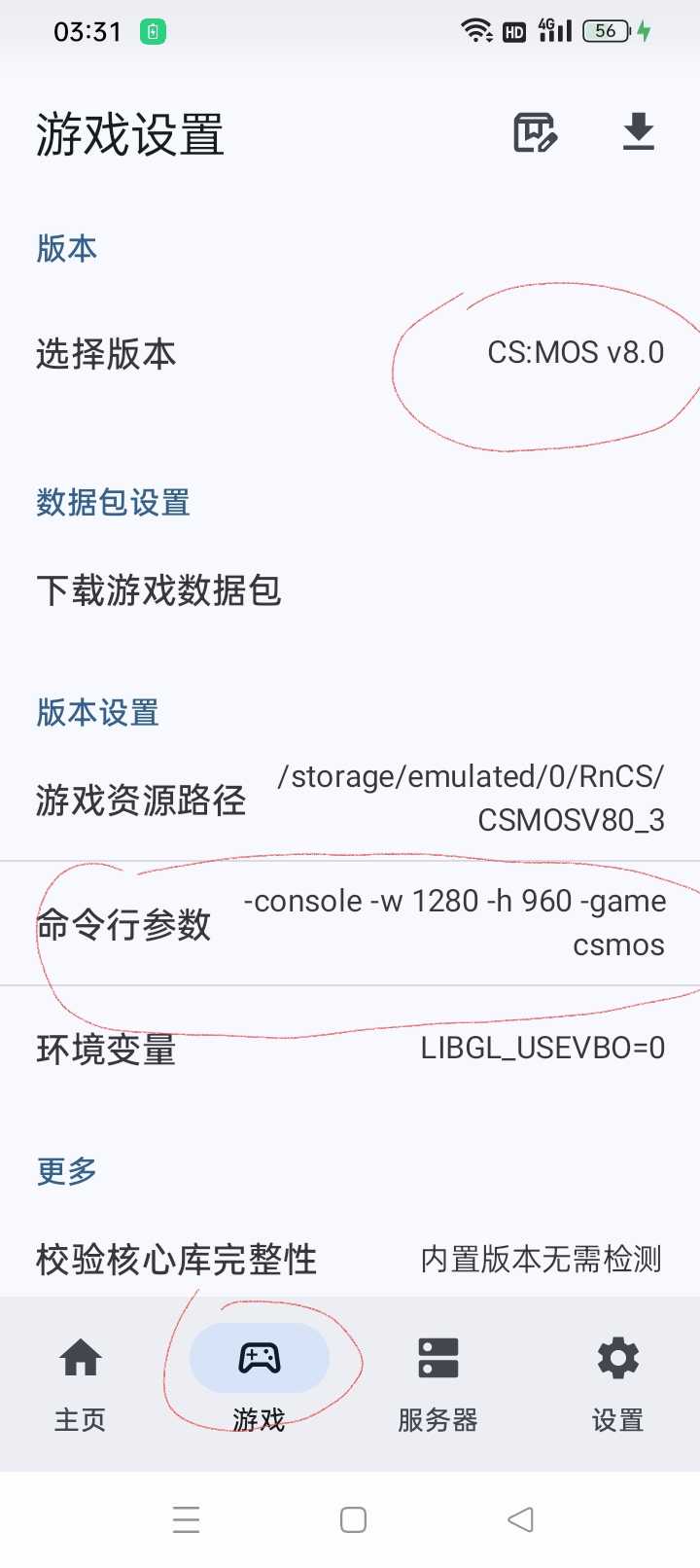Tap the system back button
The height and width of the screenshot is (1568, 700).
click(x=520, y=1519)
